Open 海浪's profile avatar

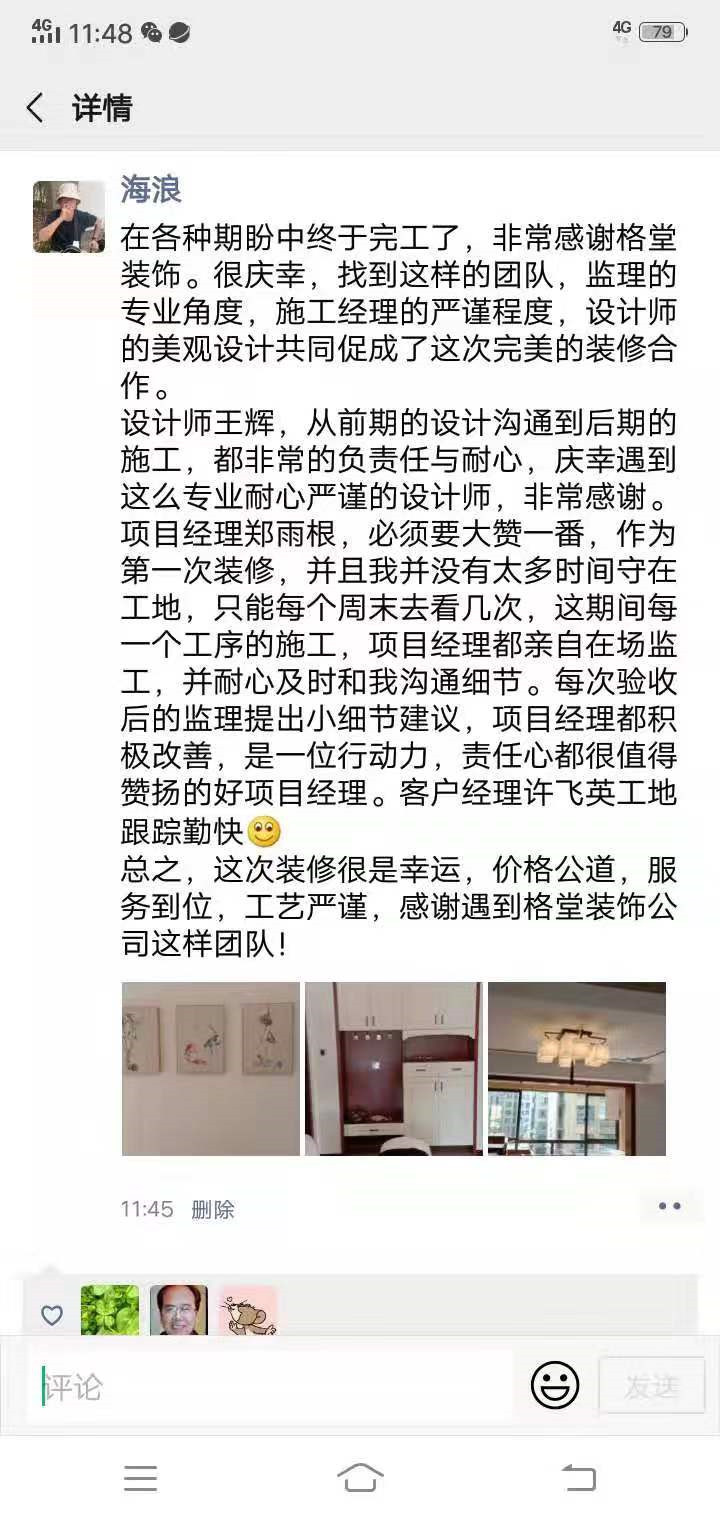tap(69, 217)
